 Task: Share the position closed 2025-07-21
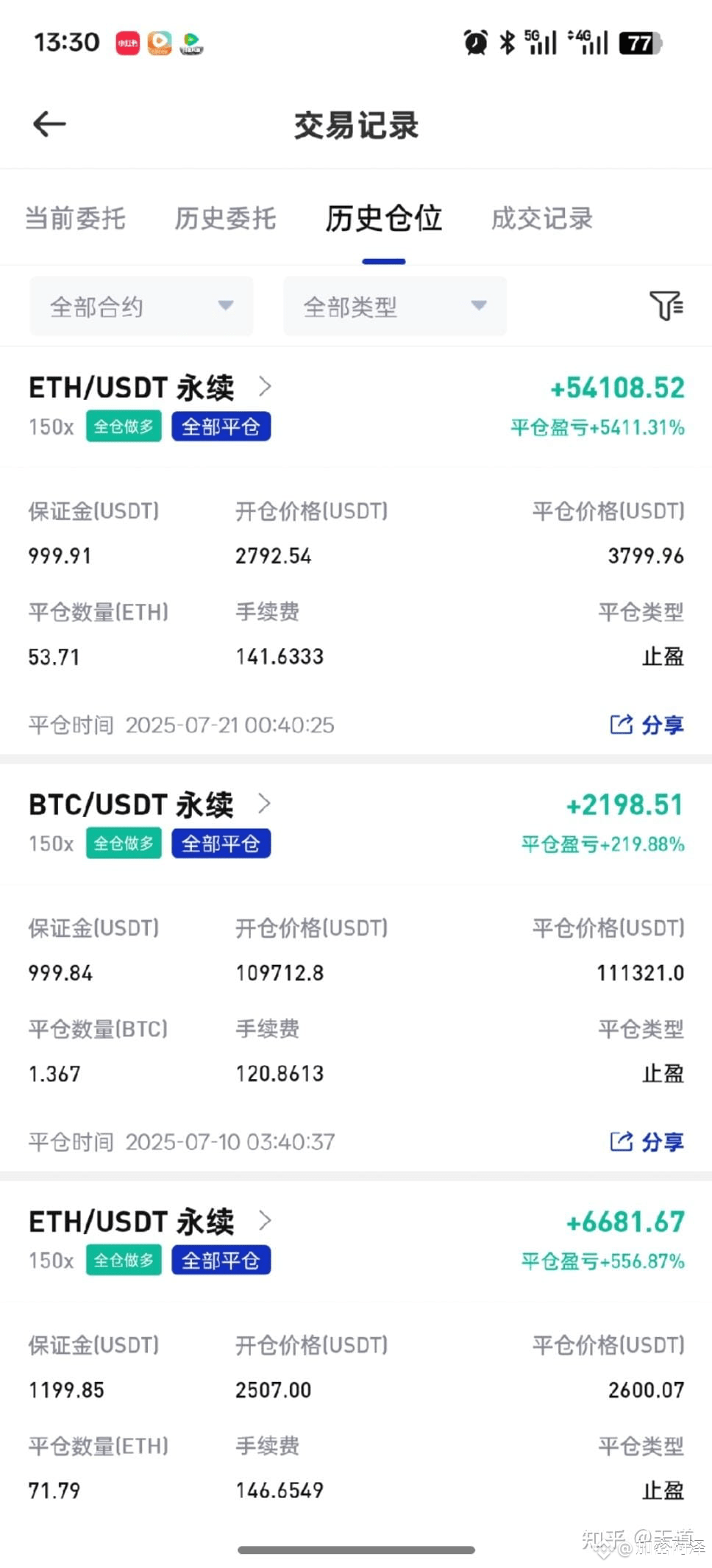[647, 725]
